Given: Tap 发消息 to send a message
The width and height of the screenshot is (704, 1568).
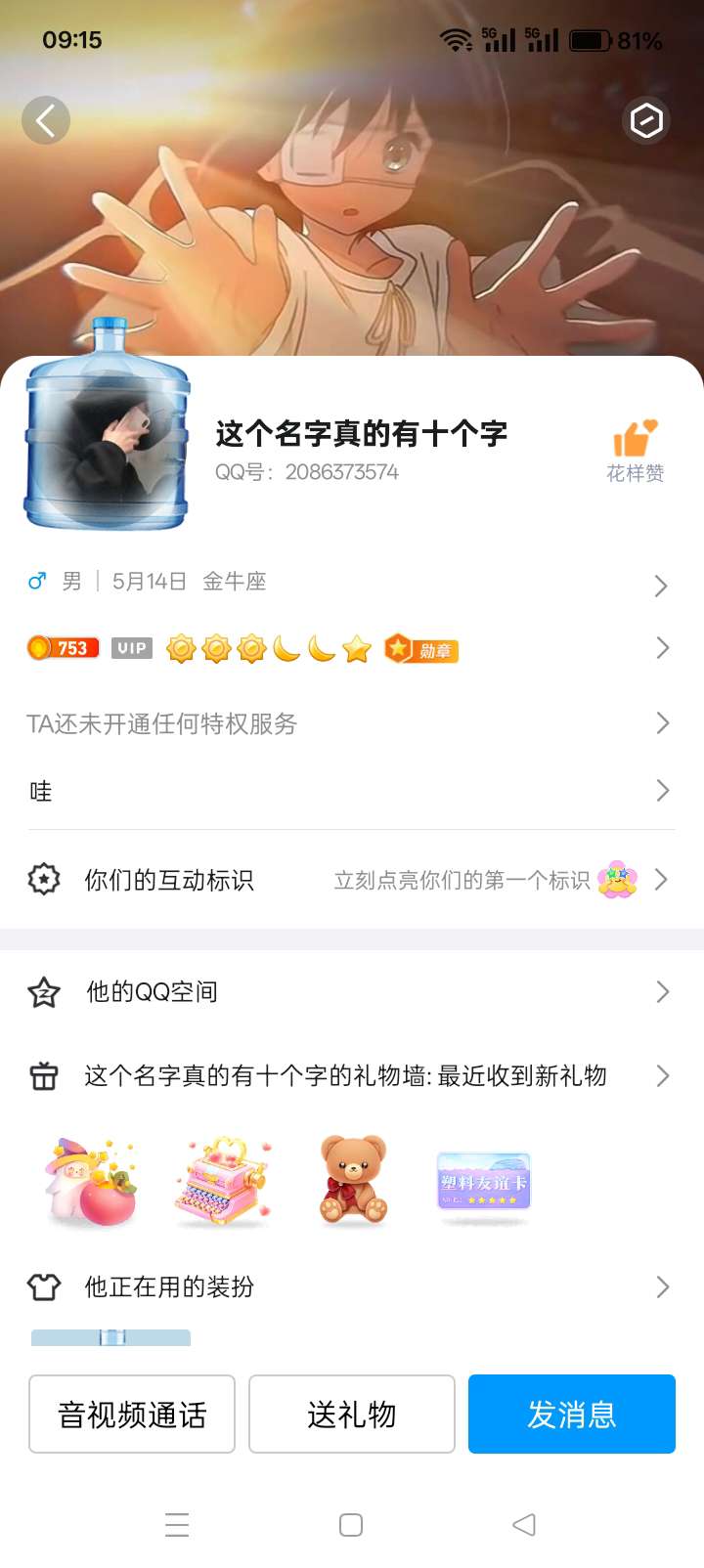Looking at the screenshot, I should pos(572,1415).
